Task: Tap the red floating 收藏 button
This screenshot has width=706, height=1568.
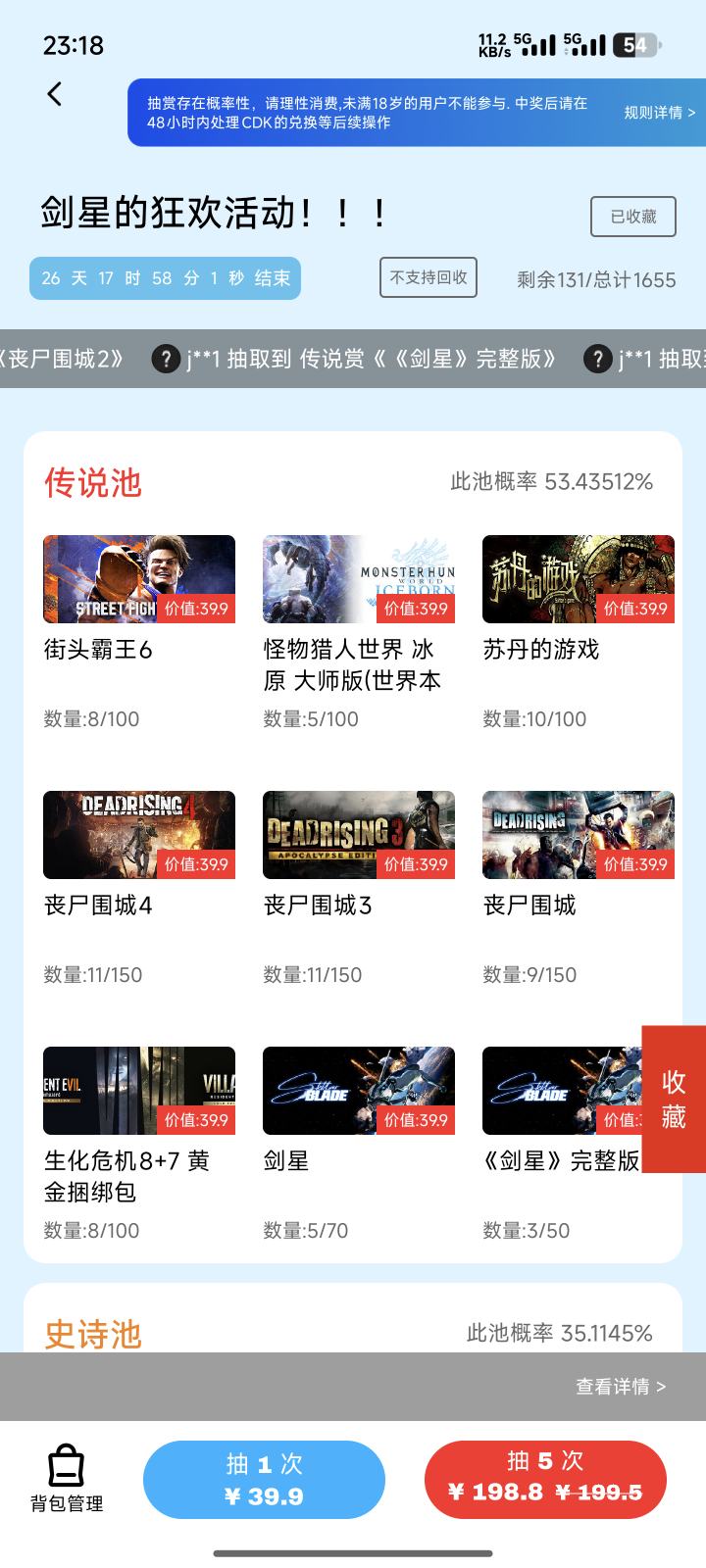Action: tap(674, 1099)
